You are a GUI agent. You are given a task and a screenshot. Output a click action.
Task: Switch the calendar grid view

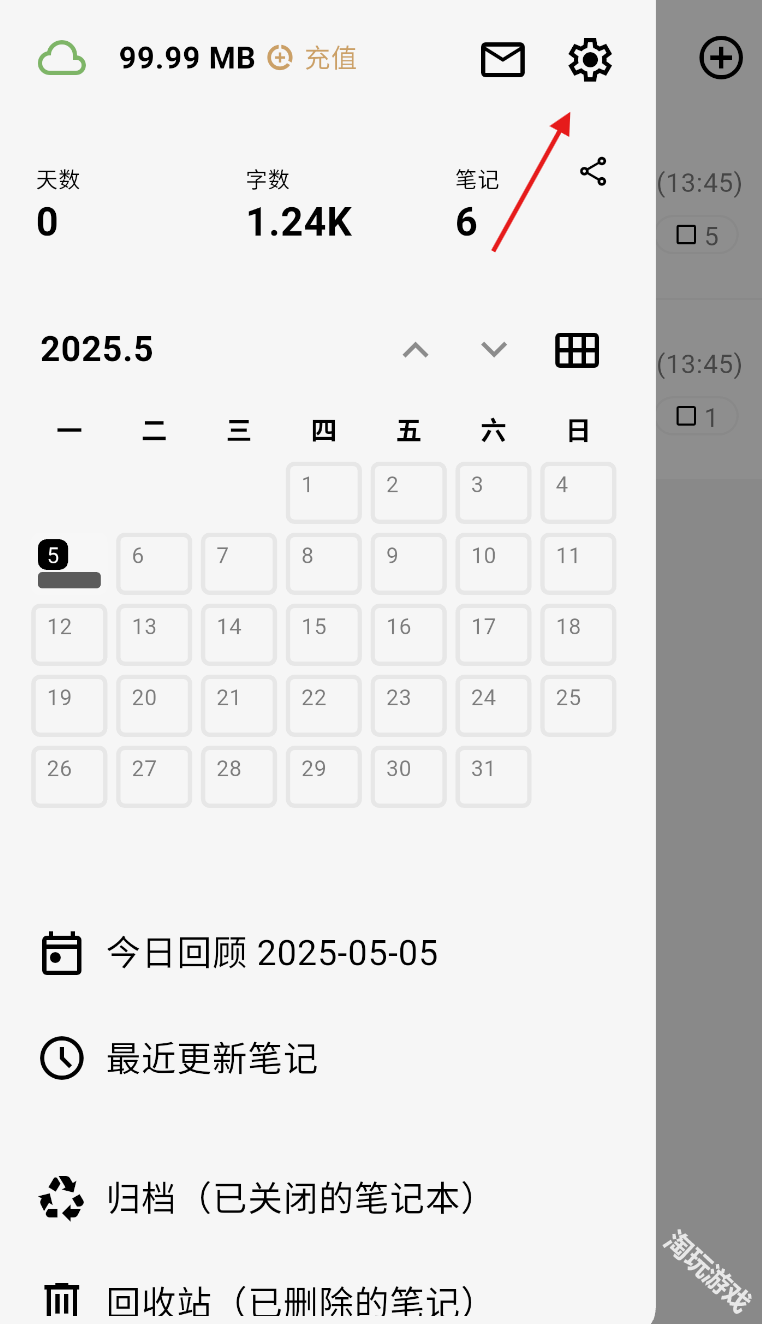click(x=577, y=350)
